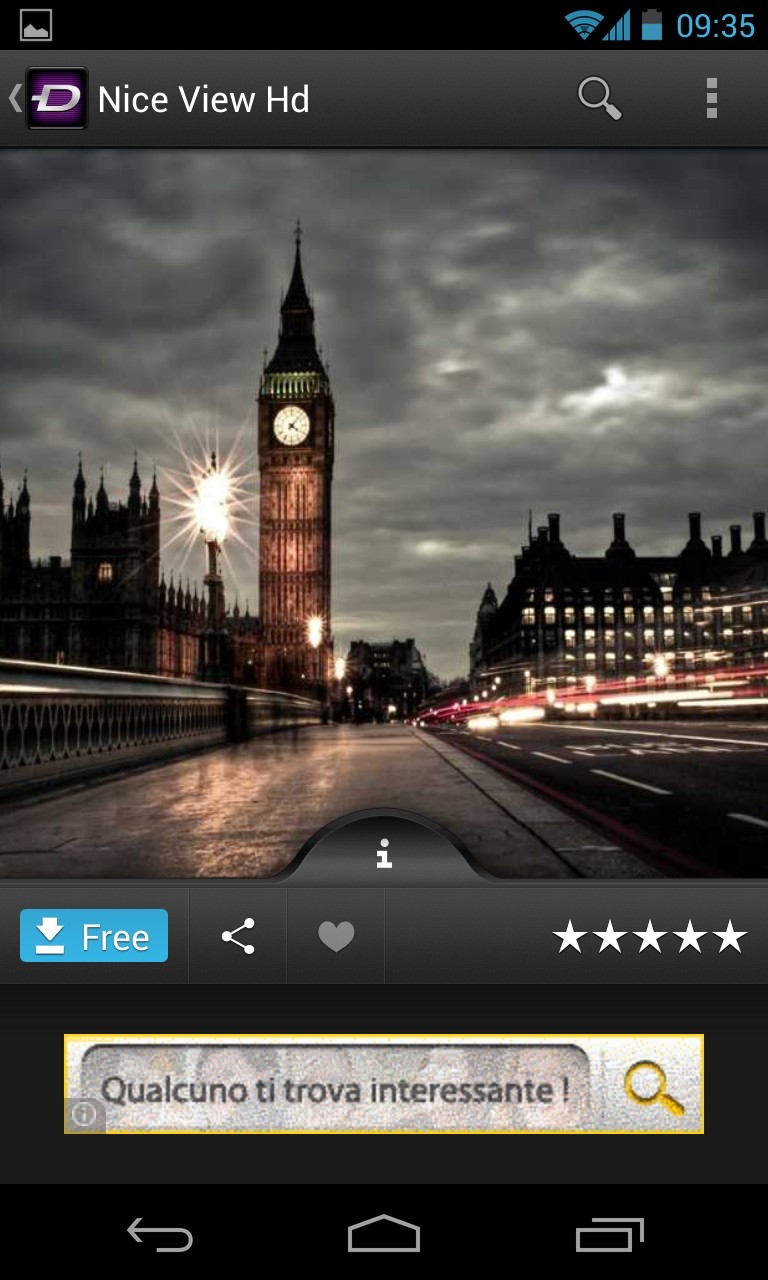Viewport: 768px width, 1280px height.
Task: Add wallpaper to favorites with heart
Action: tap(336, 936)
